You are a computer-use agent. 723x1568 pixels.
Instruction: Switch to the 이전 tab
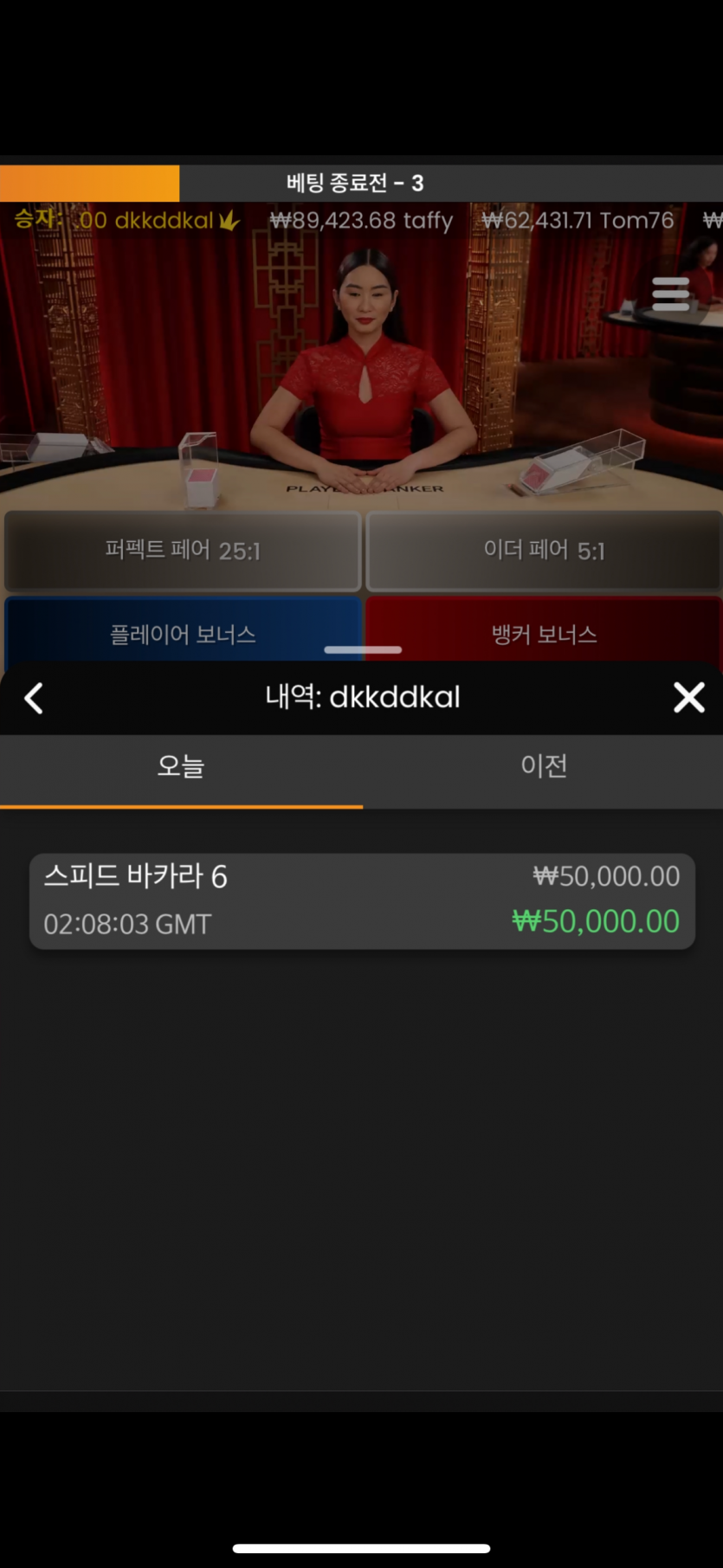543,766
